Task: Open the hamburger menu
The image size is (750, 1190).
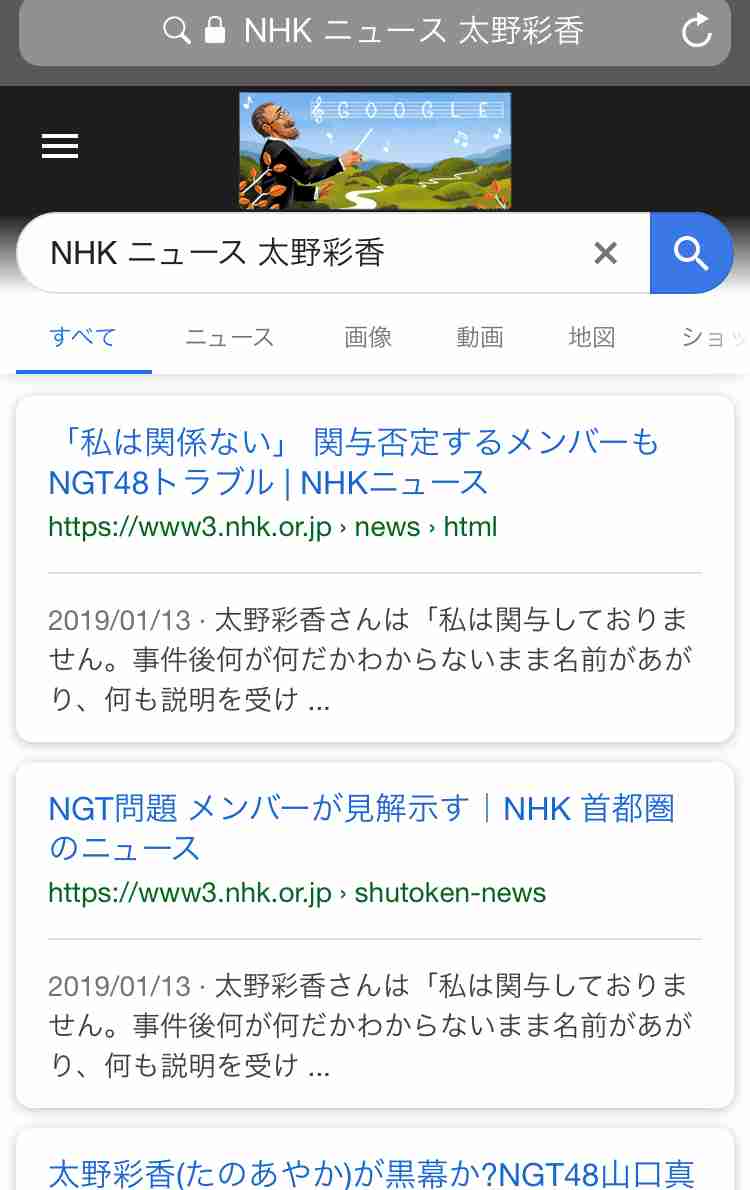Action: coord(60,148)
